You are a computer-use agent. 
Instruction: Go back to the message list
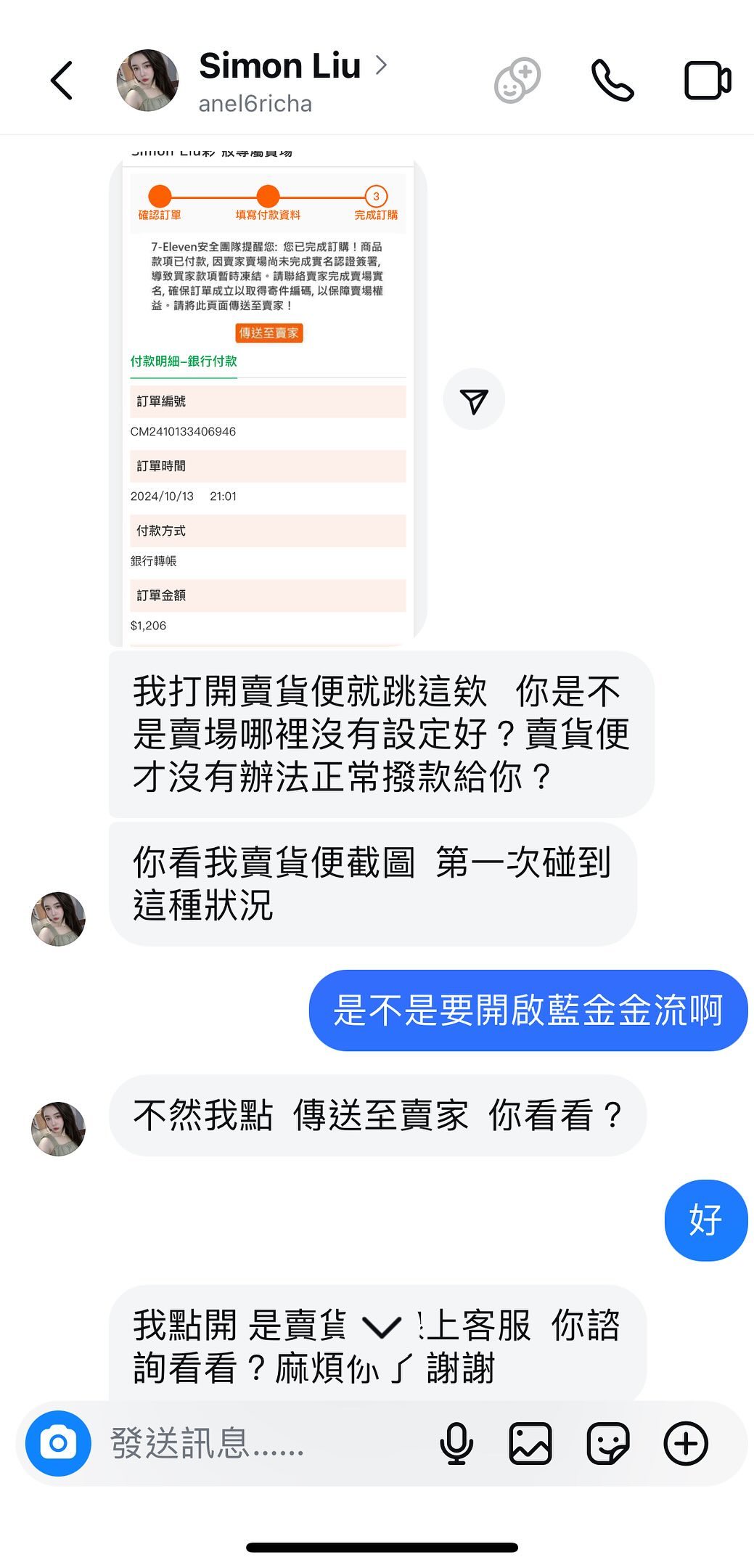pyautogui.click(x=62, y=80)
